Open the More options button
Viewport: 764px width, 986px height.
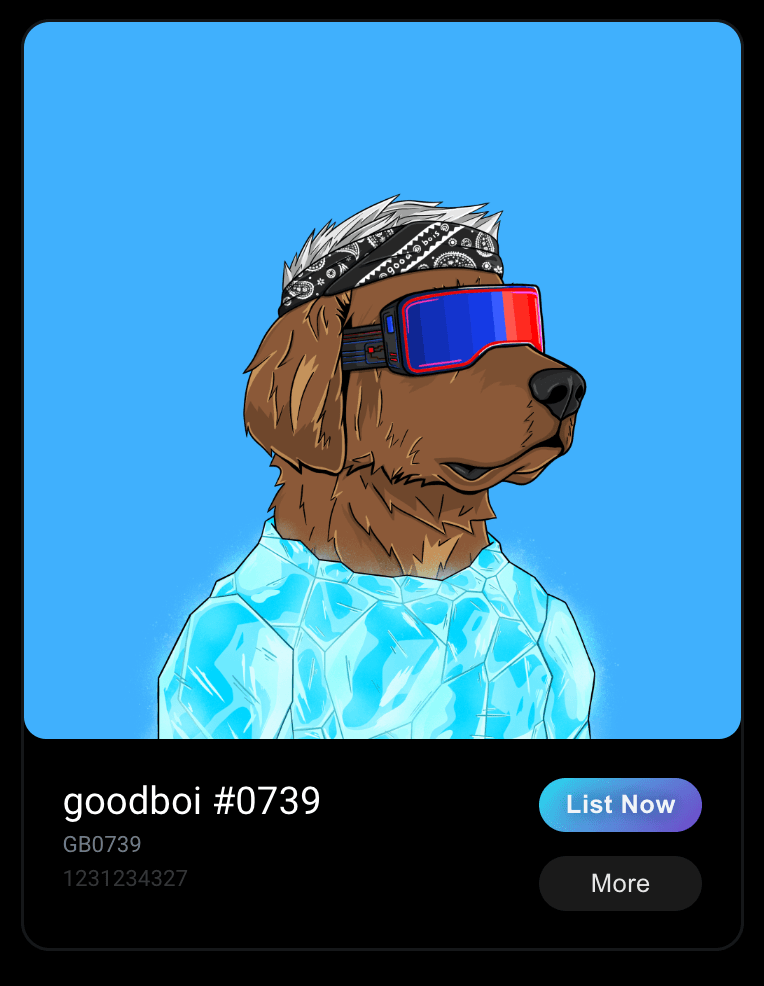(620, 884)
